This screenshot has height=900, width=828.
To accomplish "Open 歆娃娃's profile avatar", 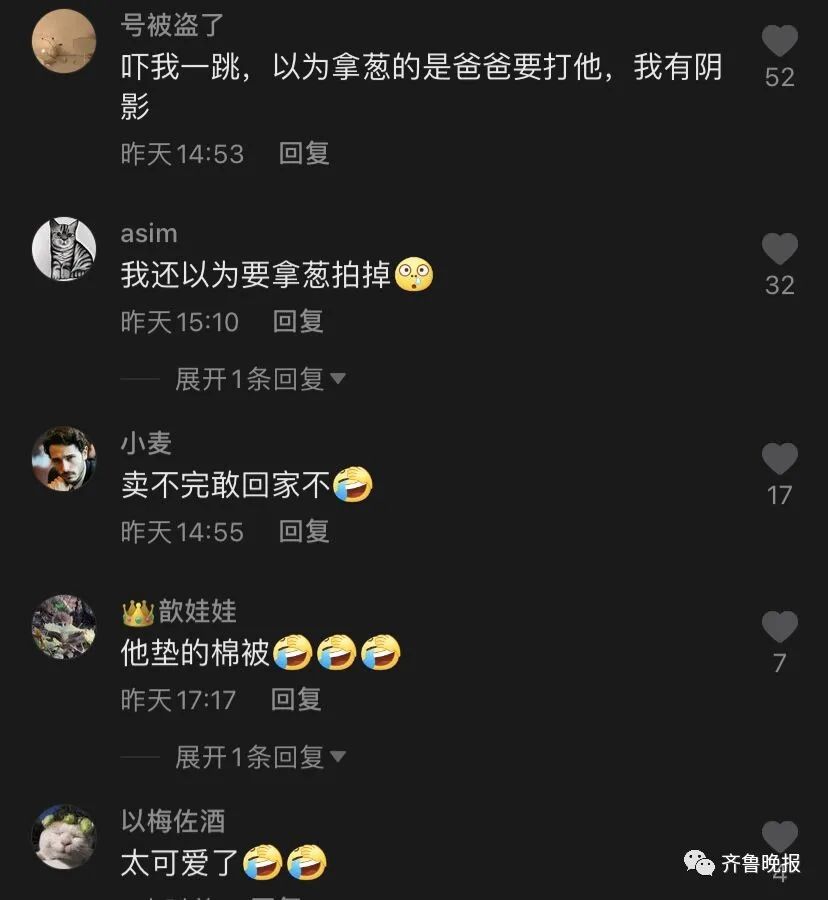I will [x=64, y=627].
